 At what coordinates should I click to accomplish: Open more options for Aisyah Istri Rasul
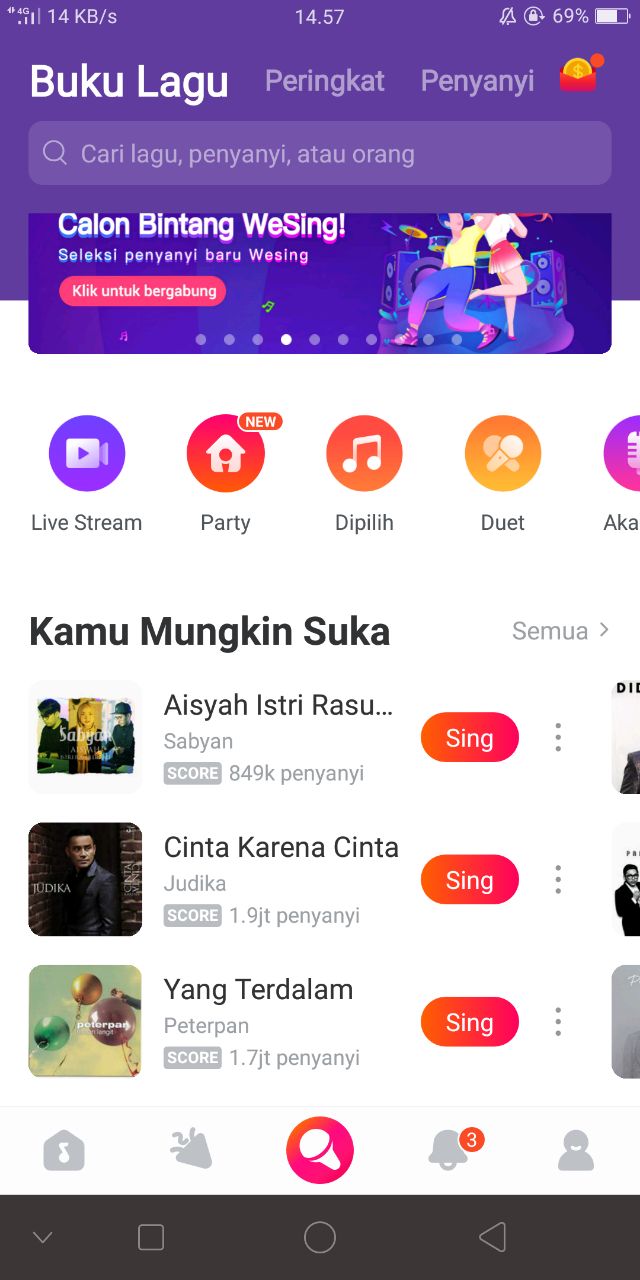tap(558, 738)
